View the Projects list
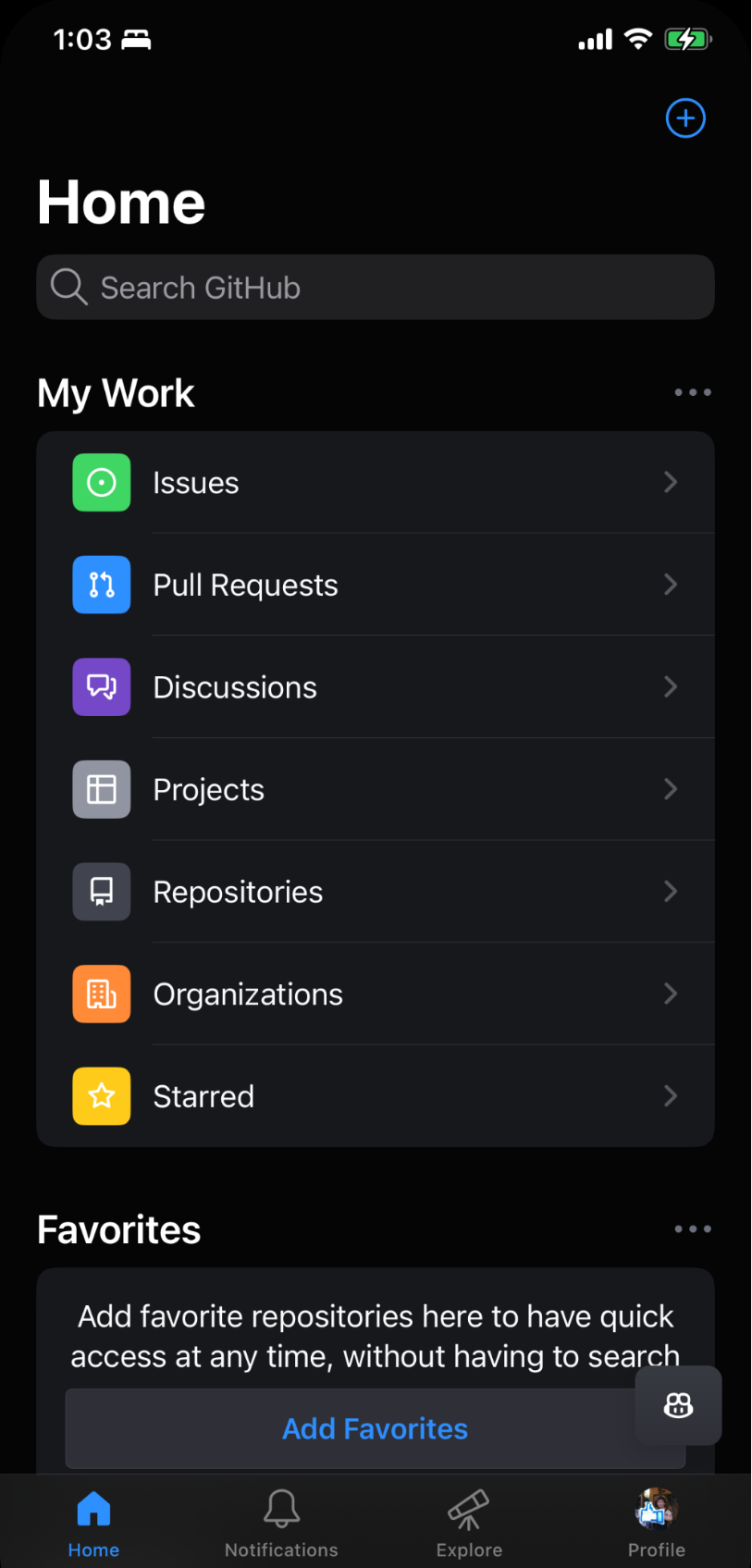This screenshot has height=1568, width=752. click(x=376, y=789)
